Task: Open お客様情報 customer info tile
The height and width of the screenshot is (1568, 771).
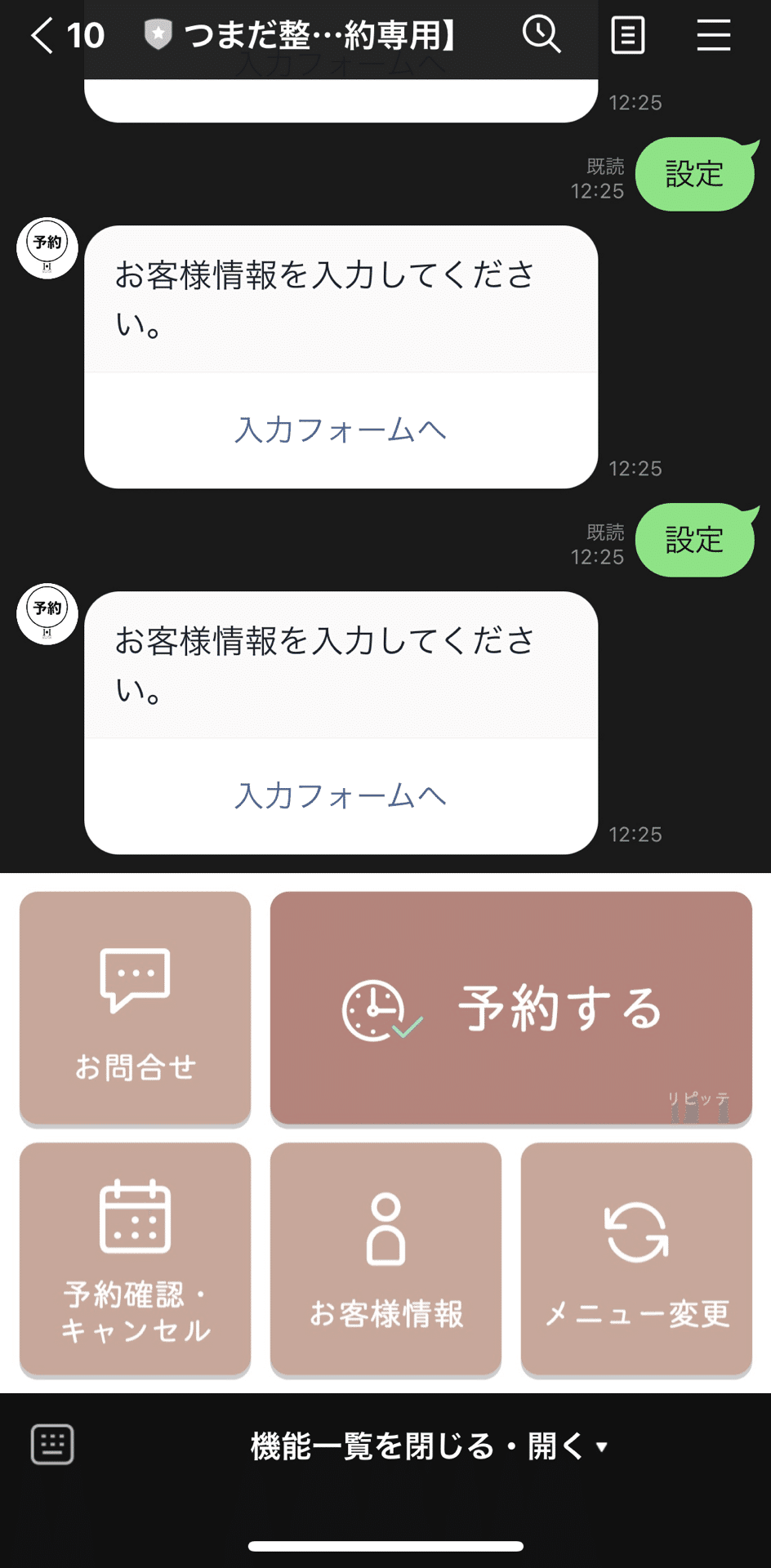Action: 385,1259
